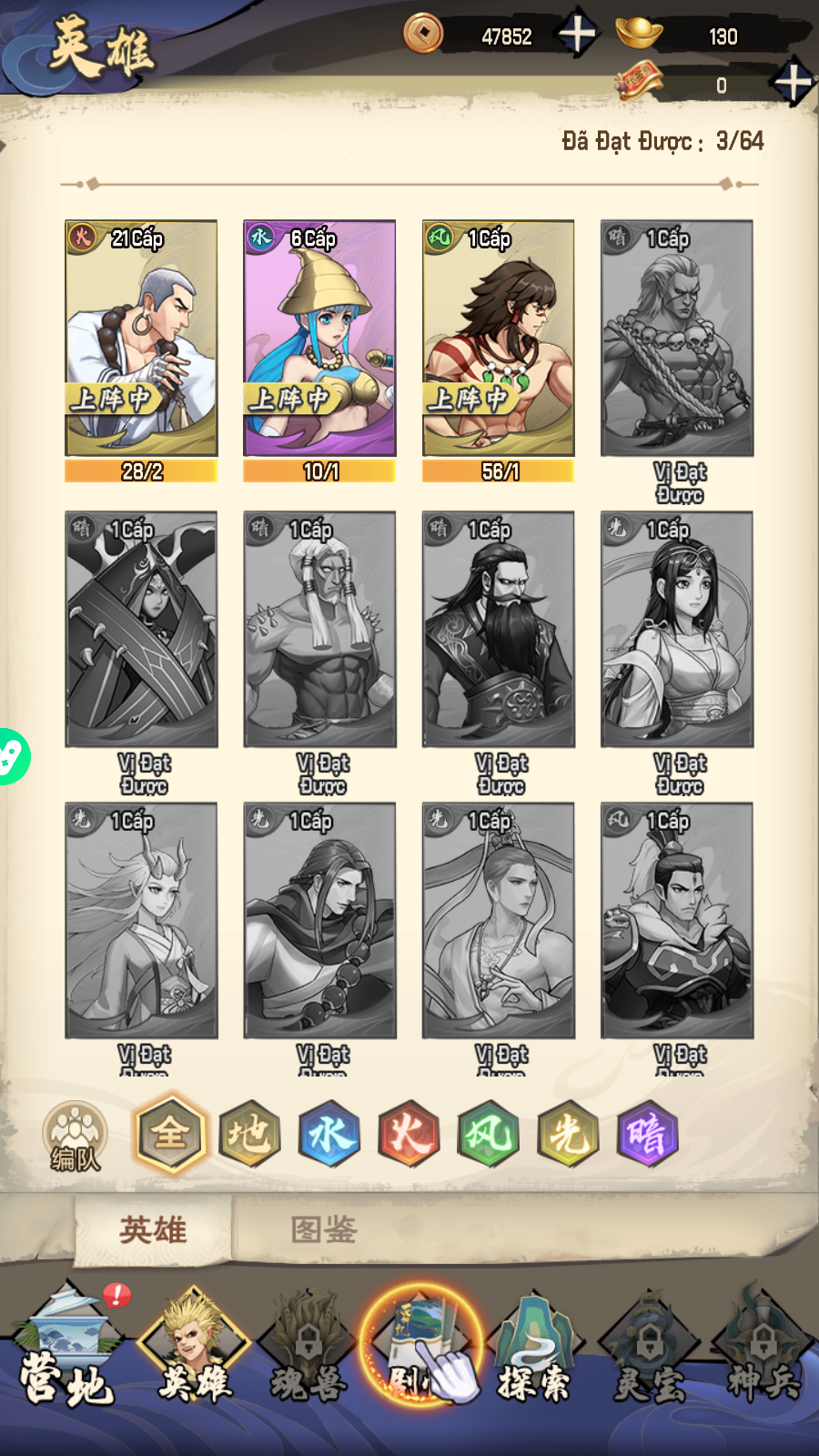Filter heroes by 光 light element
The width and height of the screenshot is (819, 1456).
click(568, 1134)
